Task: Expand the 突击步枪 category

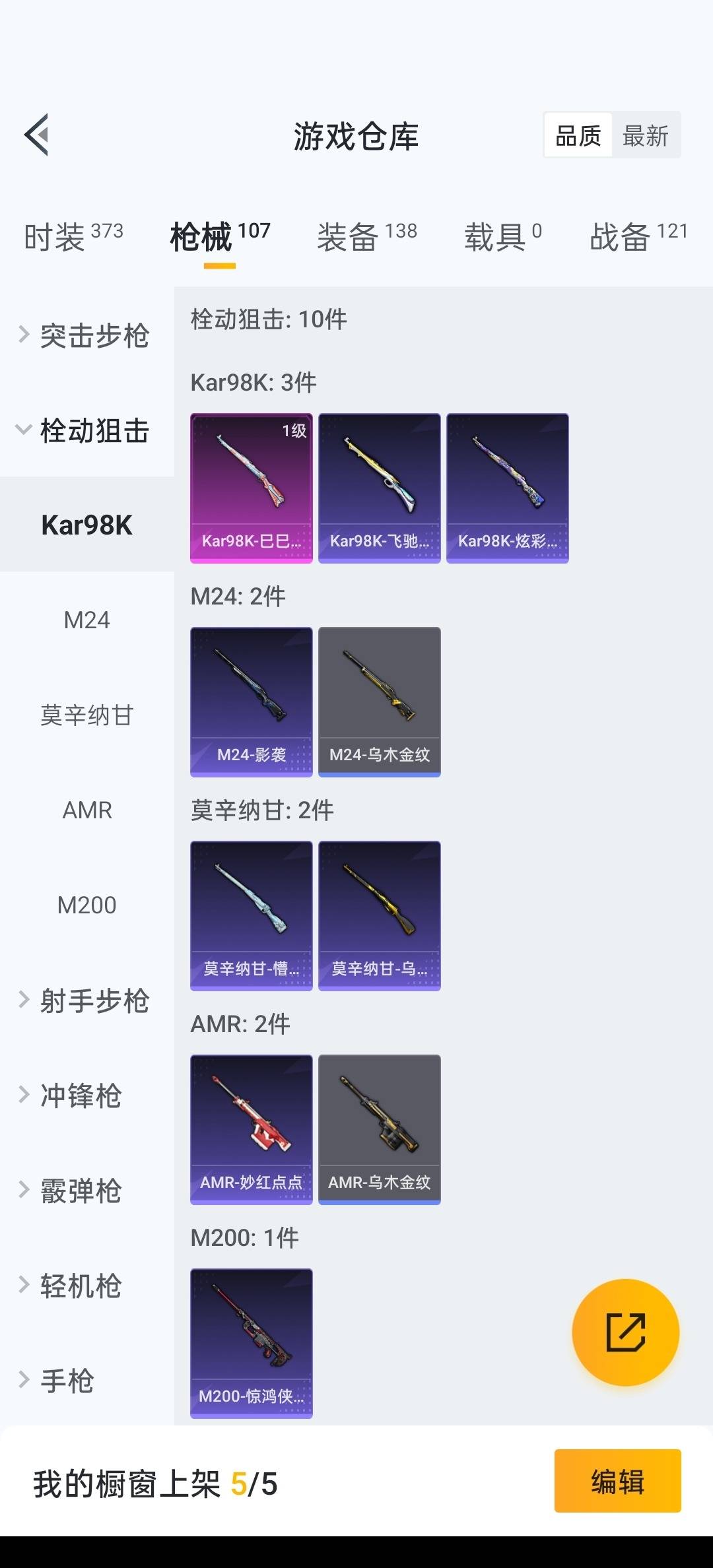Action: point(86,336)
